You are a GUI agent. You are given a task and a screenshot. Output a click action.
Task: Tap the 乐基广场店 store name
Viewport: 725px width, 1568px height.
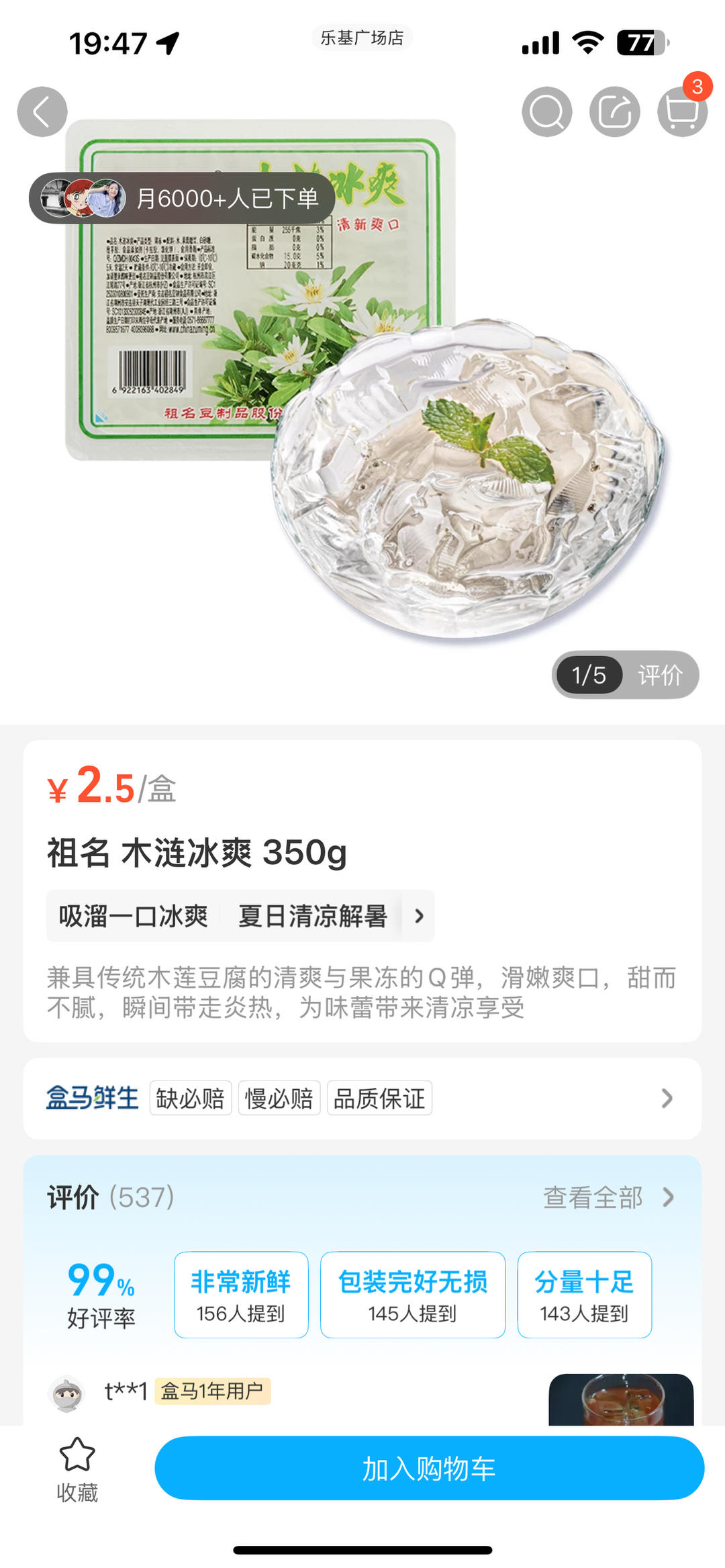[362, 38]
